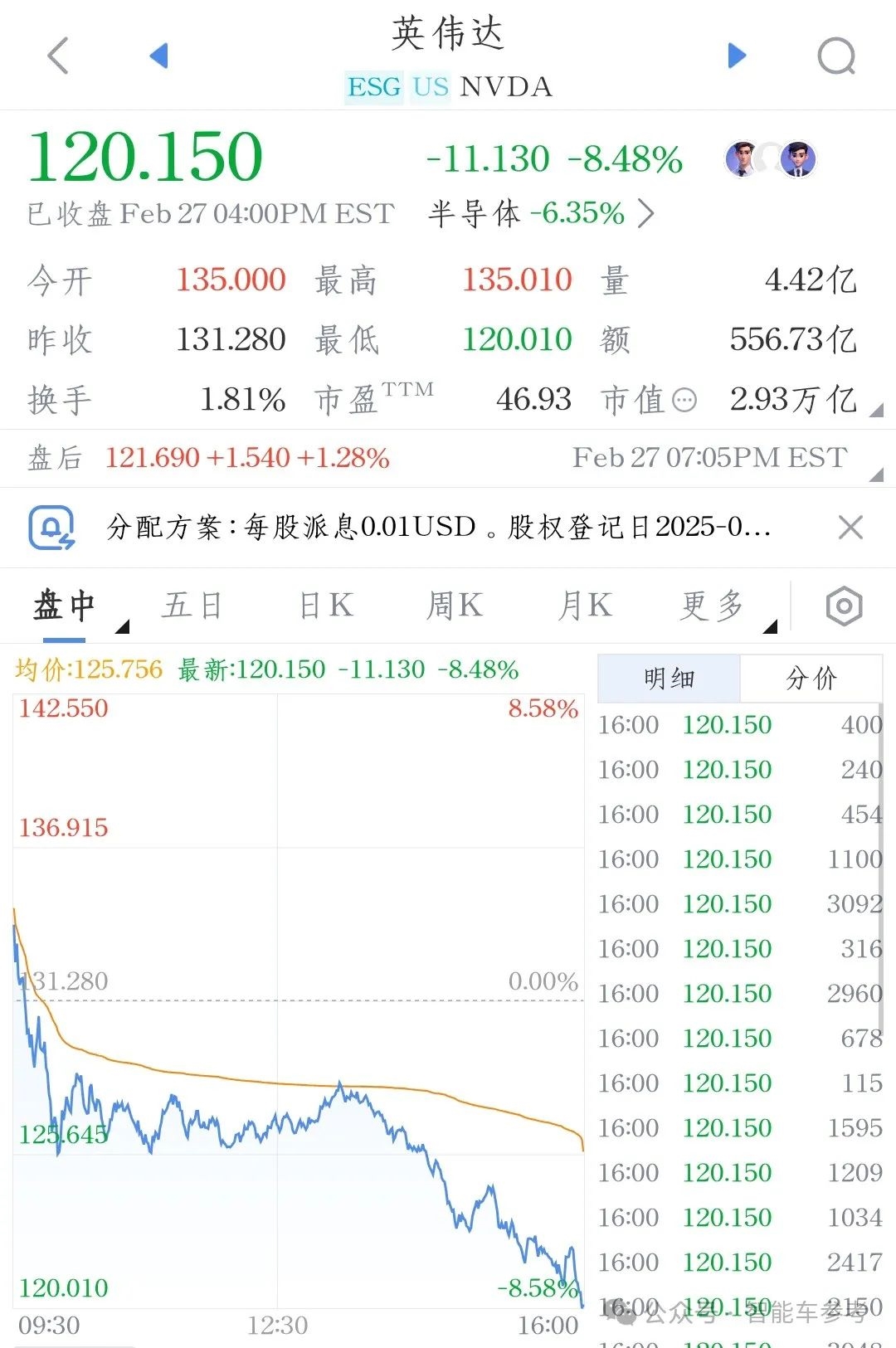Switch to the next stock
Viewport: 896px width, 1348px height.
click(x=736, y=56)
